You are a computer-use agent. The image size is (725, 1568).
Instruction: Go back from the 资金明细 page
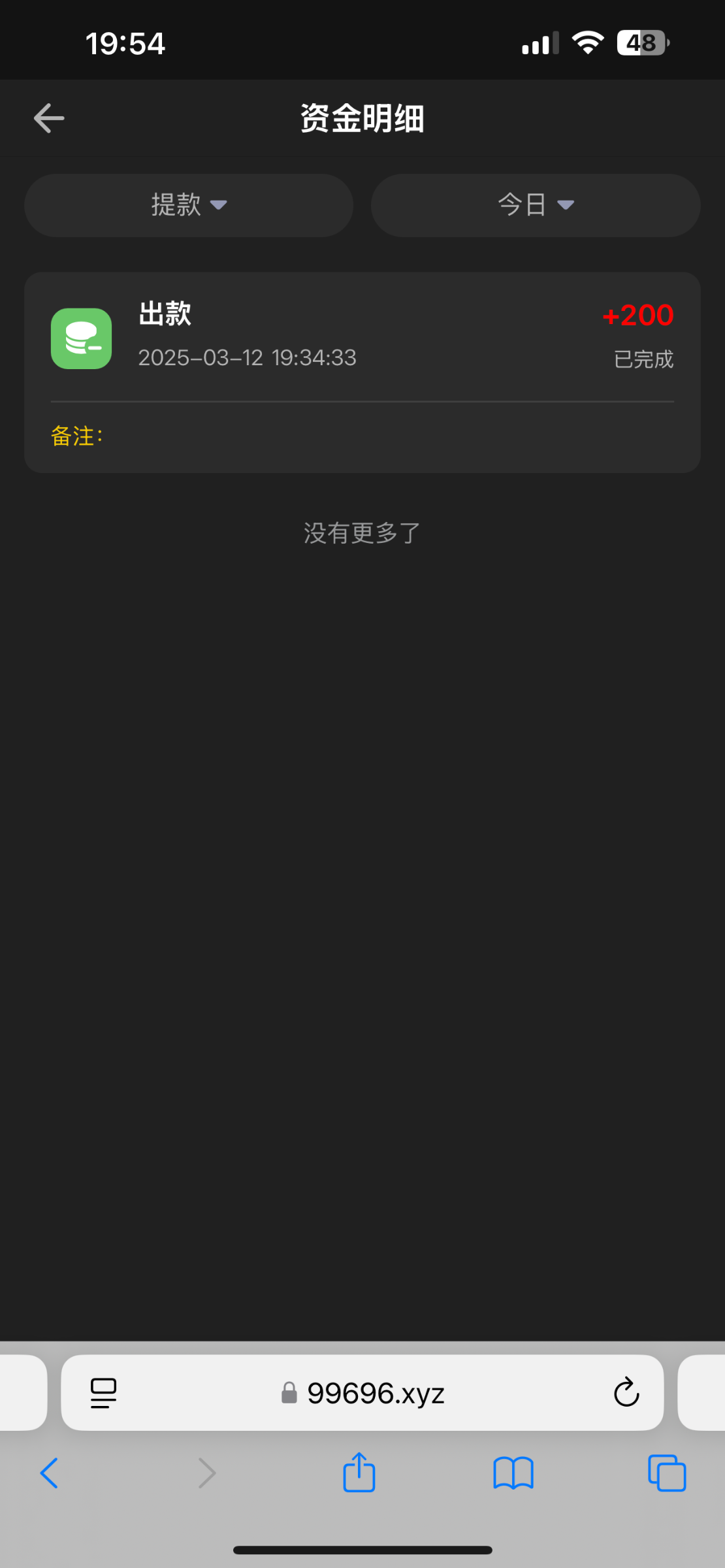[x=49, y=118]
